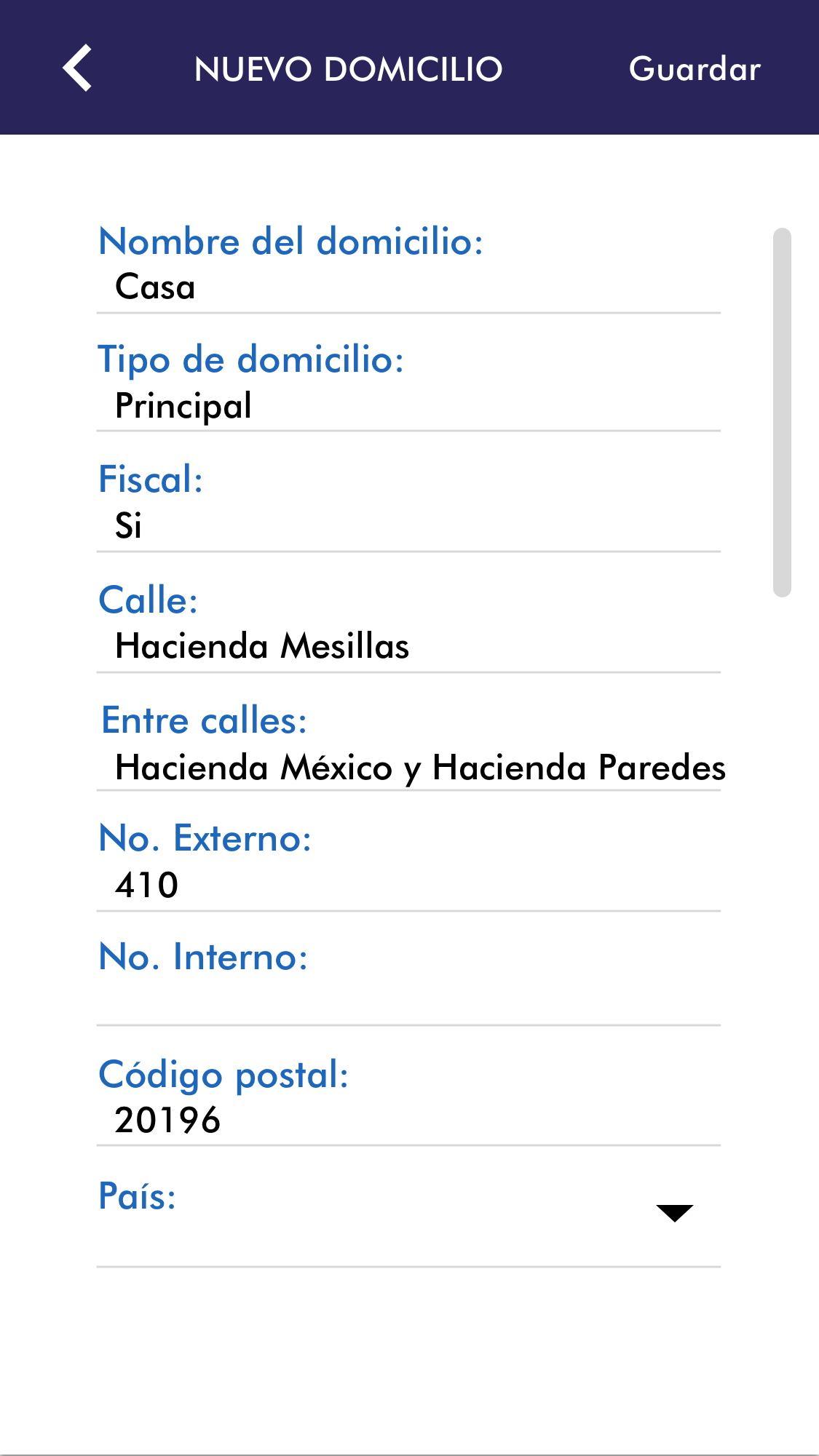Expand the País dropdown

pos(673,1213)
